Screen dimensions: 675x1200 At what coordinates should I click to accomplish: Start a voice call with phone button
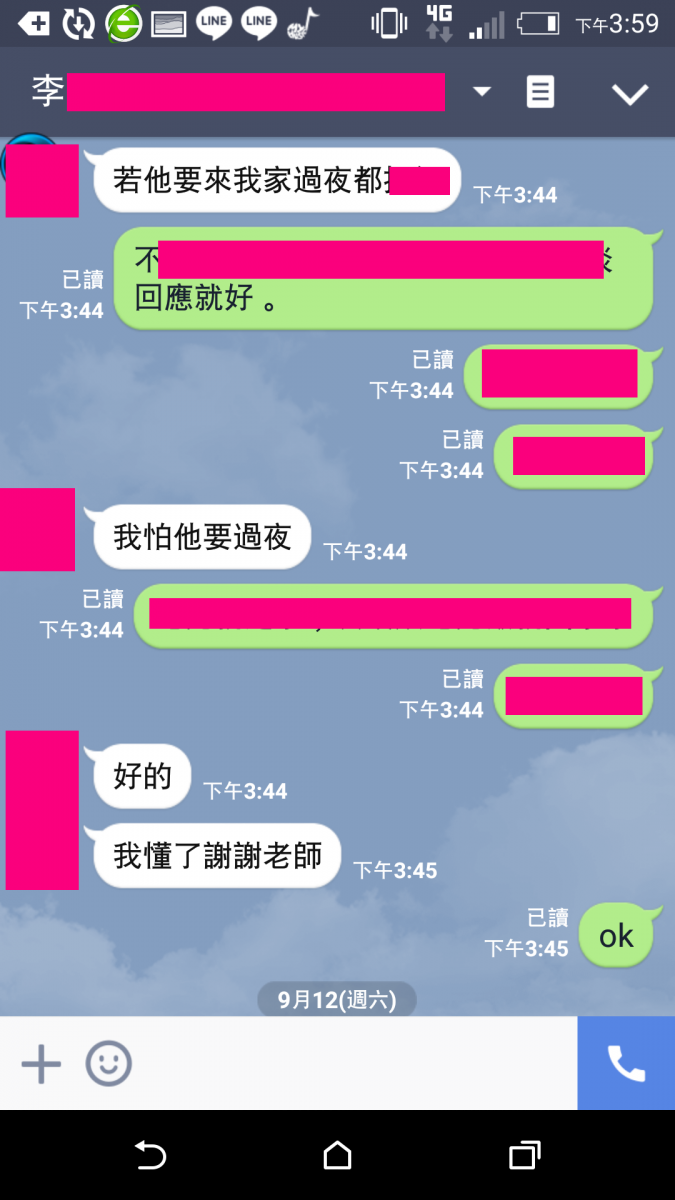tap(626, 1064)
